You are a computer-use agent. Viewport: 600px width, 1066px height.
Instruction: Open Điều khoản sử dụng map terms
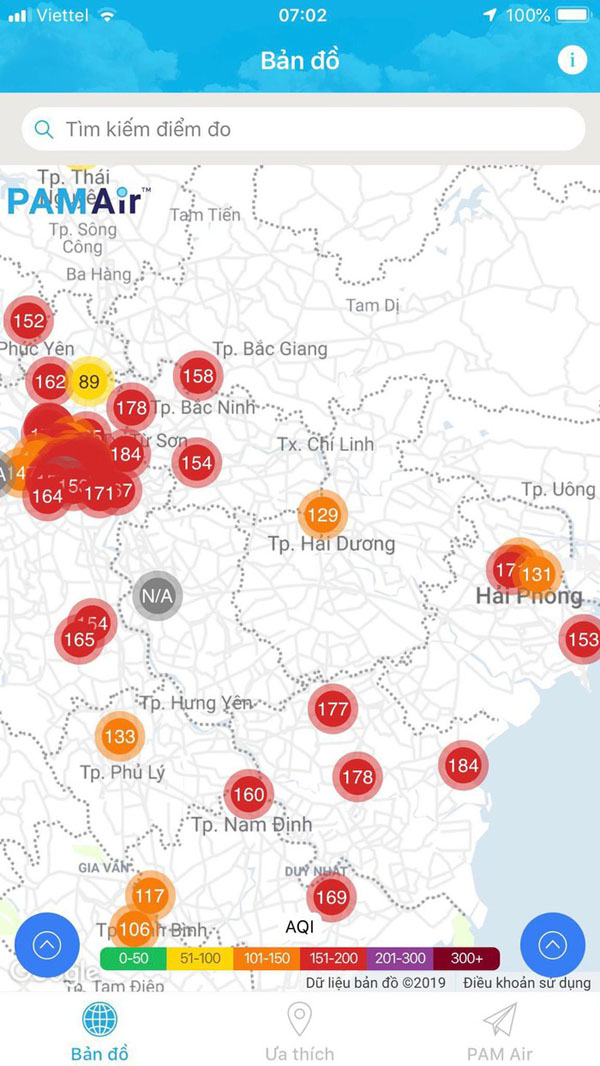point(527,983)
